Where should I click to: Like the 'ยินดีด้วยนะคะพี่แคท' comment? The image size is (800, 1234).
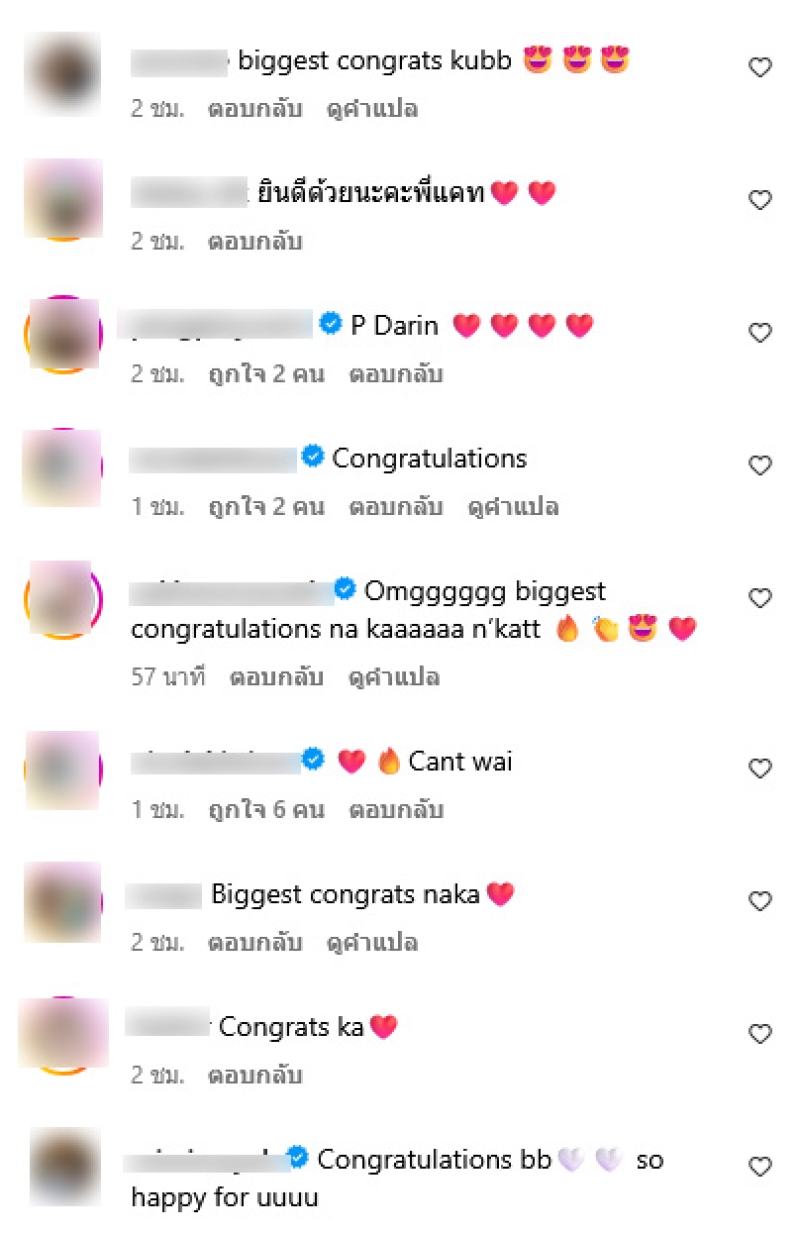point(760,200)
